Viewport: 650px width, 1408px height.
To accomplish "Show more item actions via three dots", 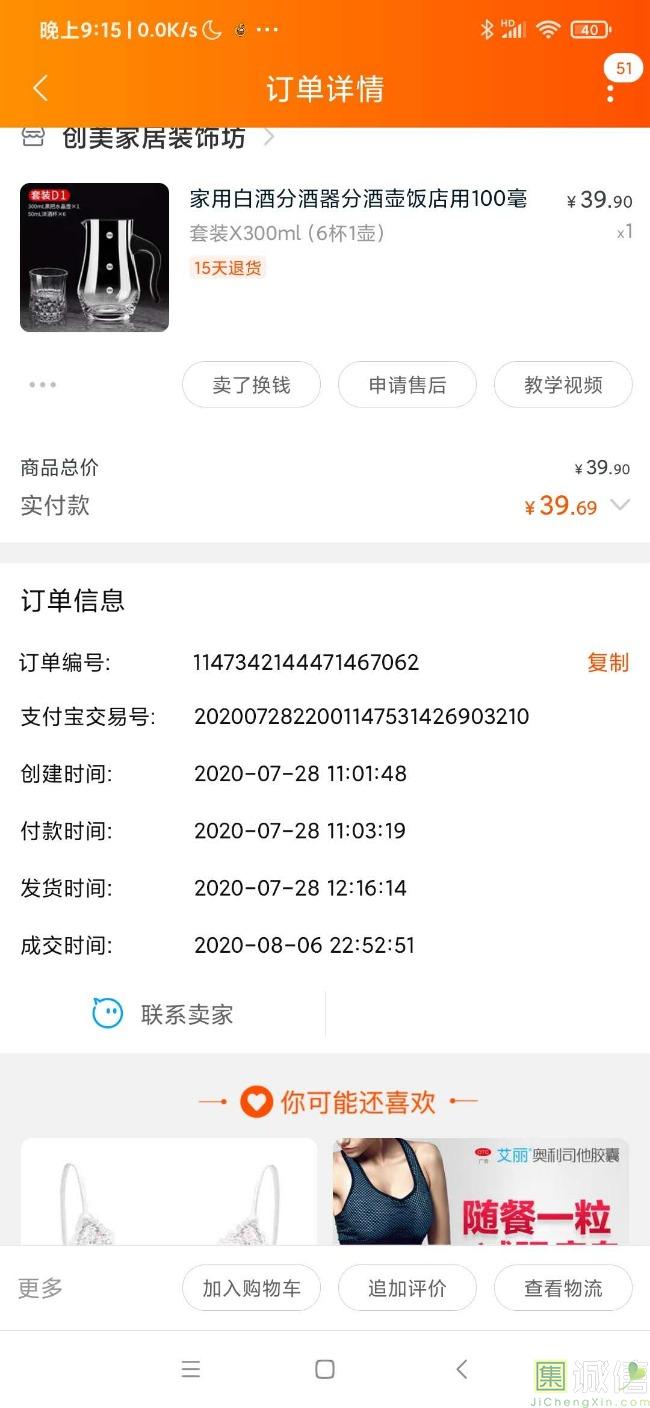I will 43,385.
